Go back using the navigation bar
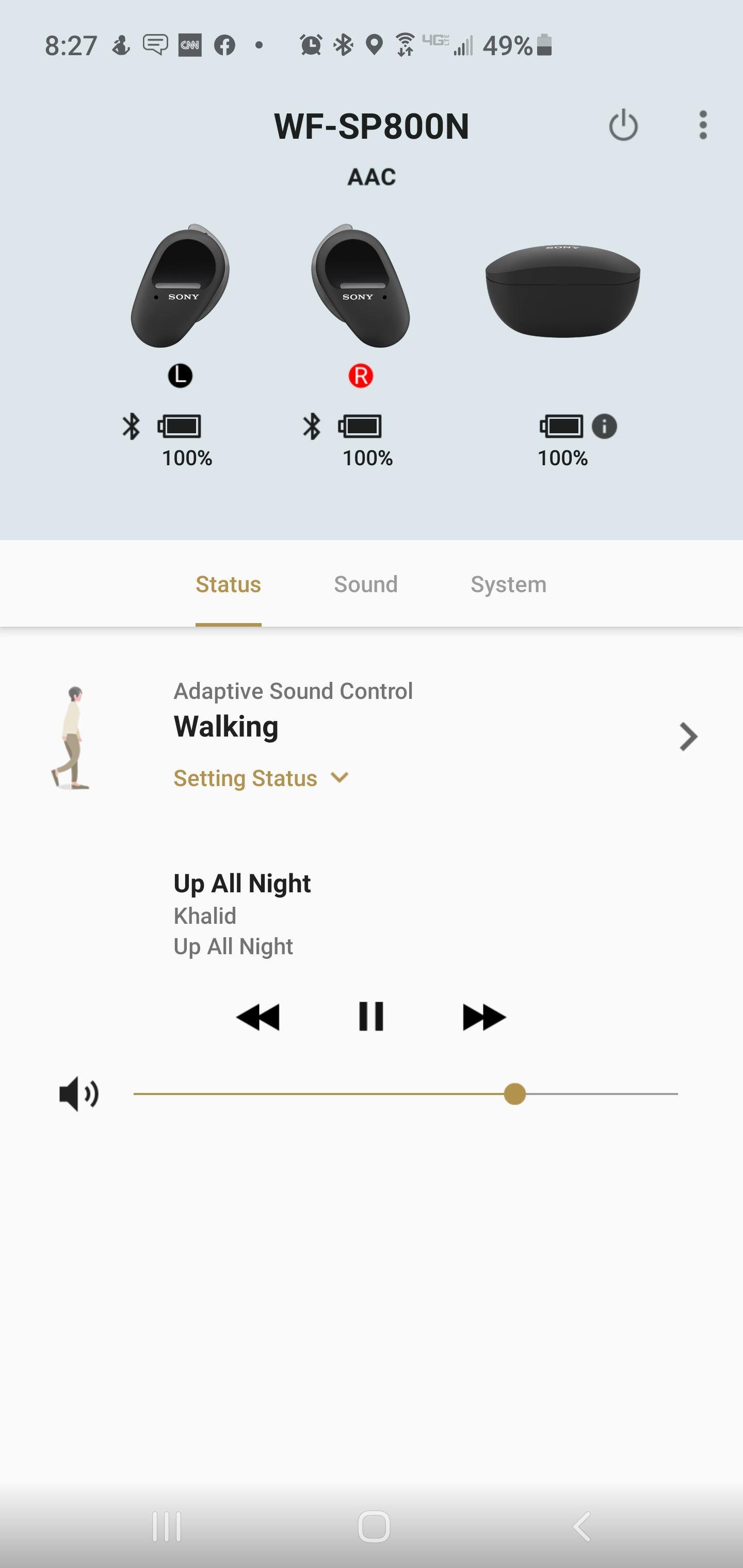743x1568 pixels. (x=582, y=1526)
